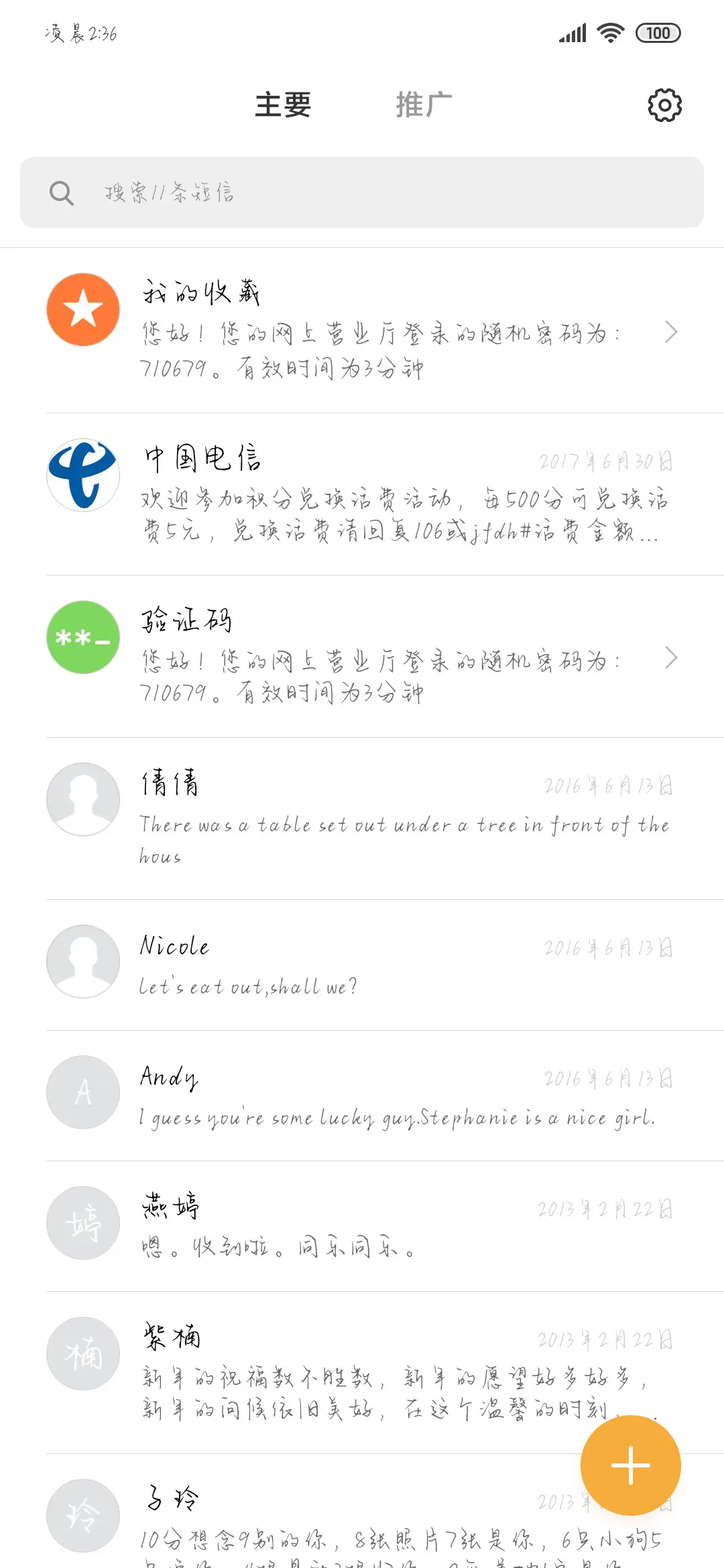Switch to the 推广 tab
724x1568 pixels.
423,105
